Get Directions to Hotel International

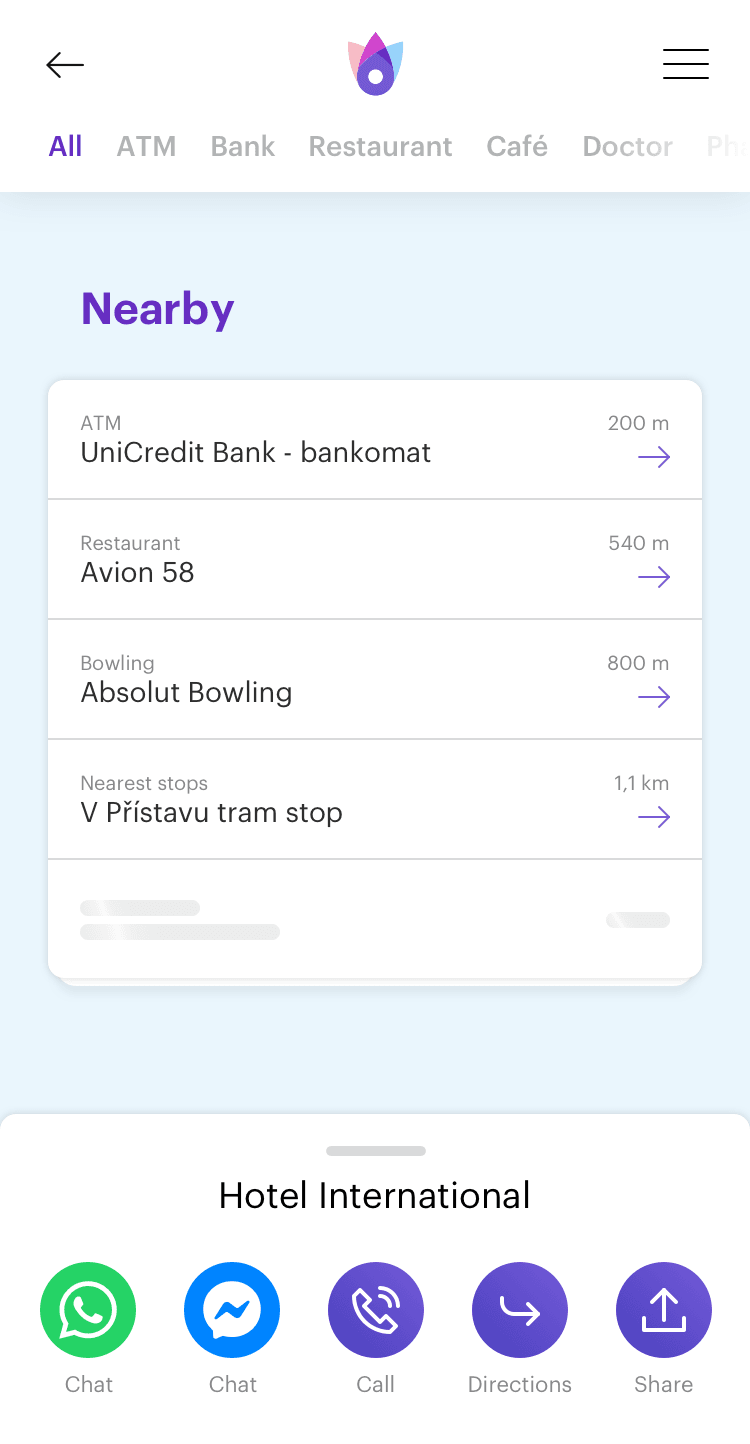pyautogui.click(x=520, y=1310)
